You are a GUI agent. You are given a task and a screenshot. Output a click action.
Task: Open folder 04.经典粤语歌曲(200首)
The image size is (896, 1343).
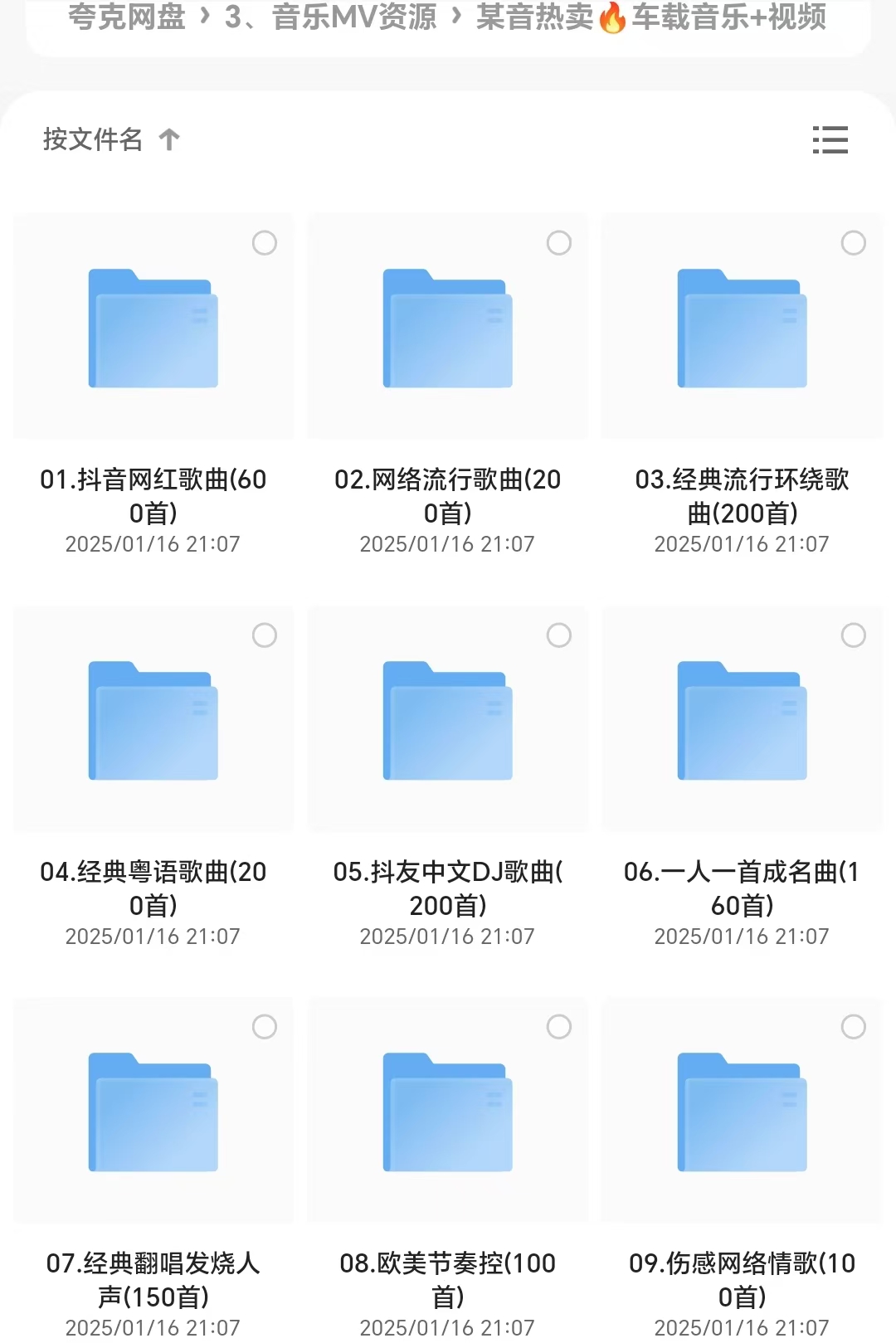[153, 721]
